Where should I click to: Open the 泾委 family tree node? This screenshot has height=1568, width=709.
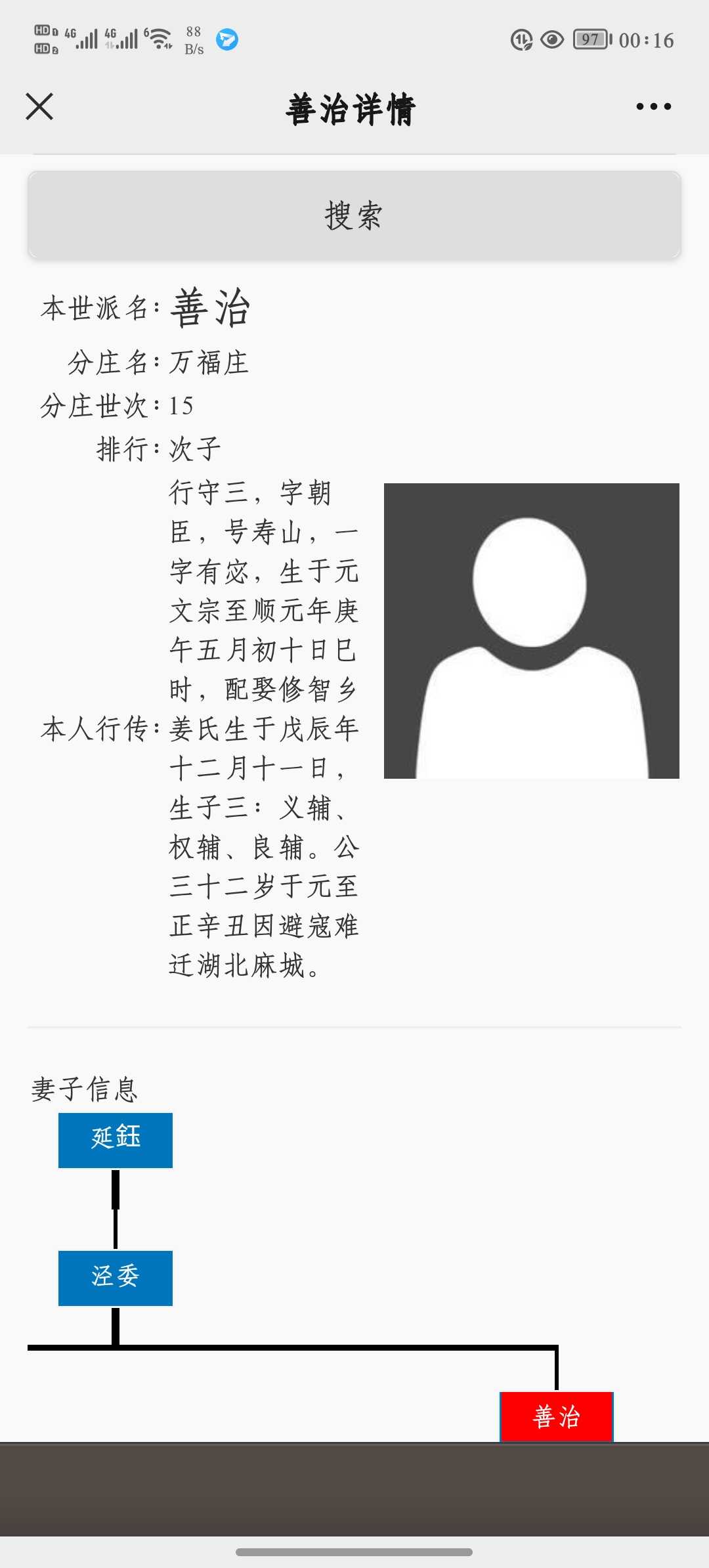(116, 1278)
